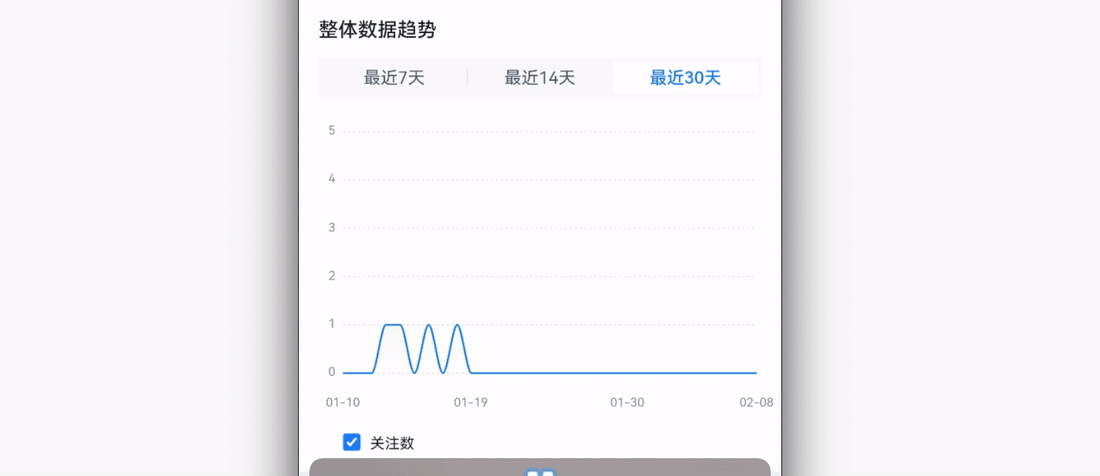This screenshot has width=1100, height=476.
Task: Select the 最近14天 time range
Action: click(x=540, y=78)
